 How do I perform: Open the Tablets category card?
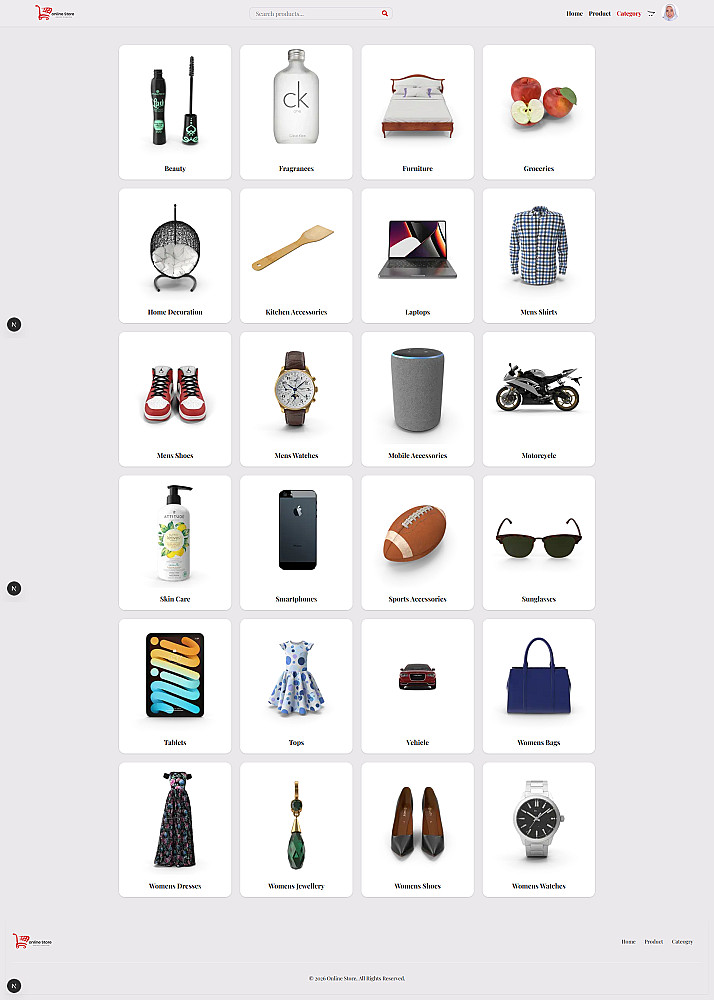pos(175,686)
